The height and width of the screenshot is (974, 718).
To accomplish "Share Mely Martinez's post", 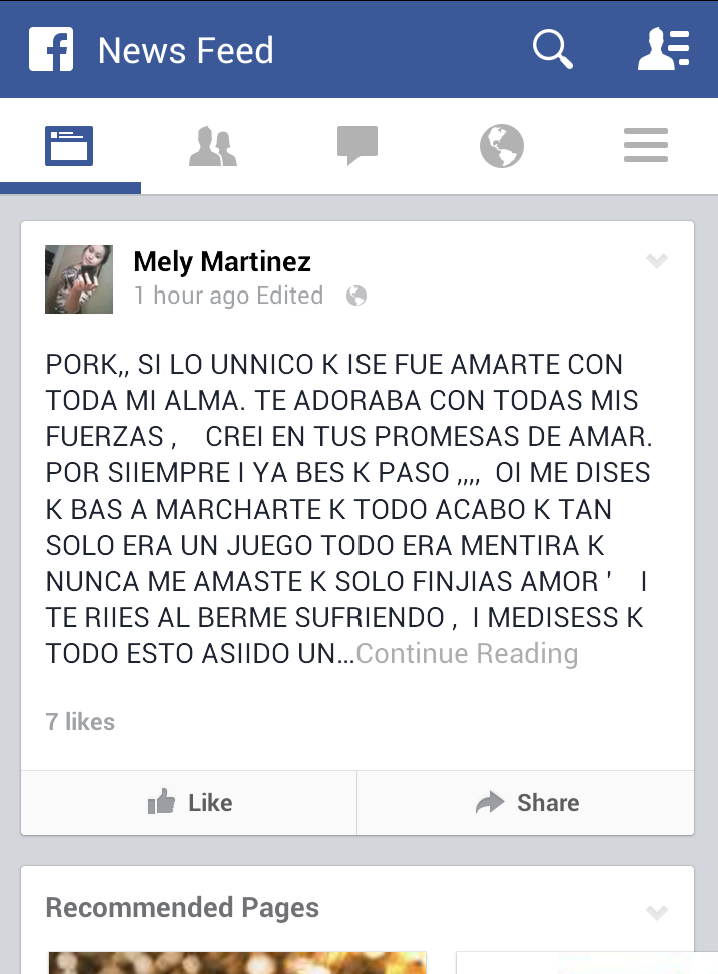I will pyautogui.click(x=526, y=802).
